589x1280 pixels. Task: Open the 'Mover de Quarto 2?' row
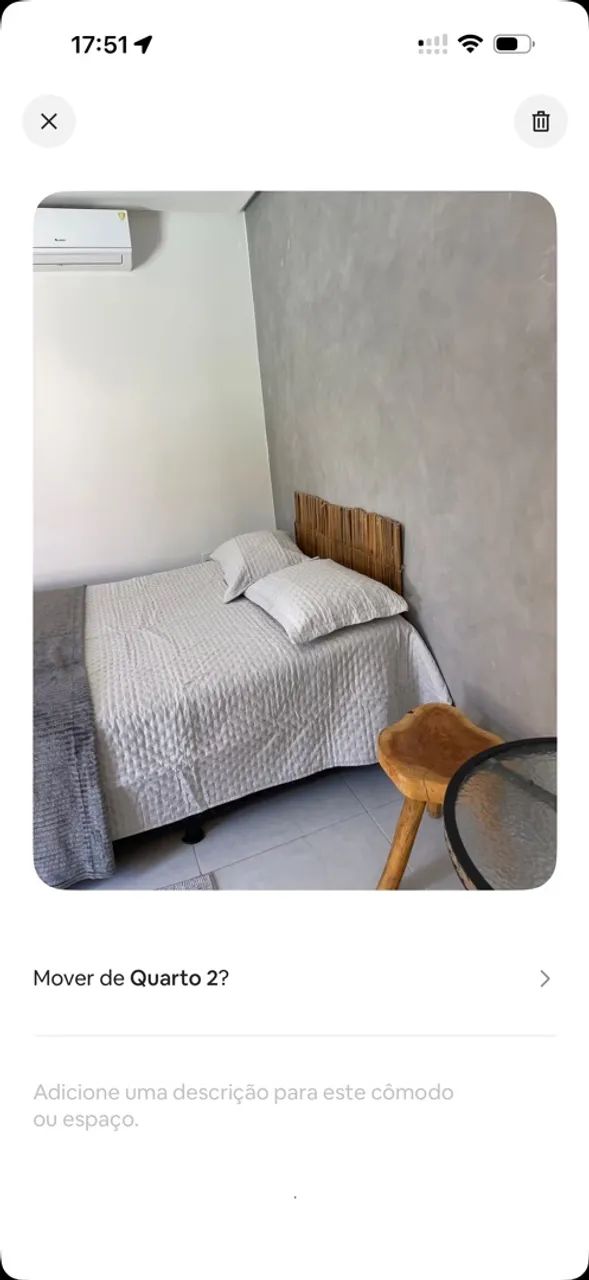pos(294,978)
